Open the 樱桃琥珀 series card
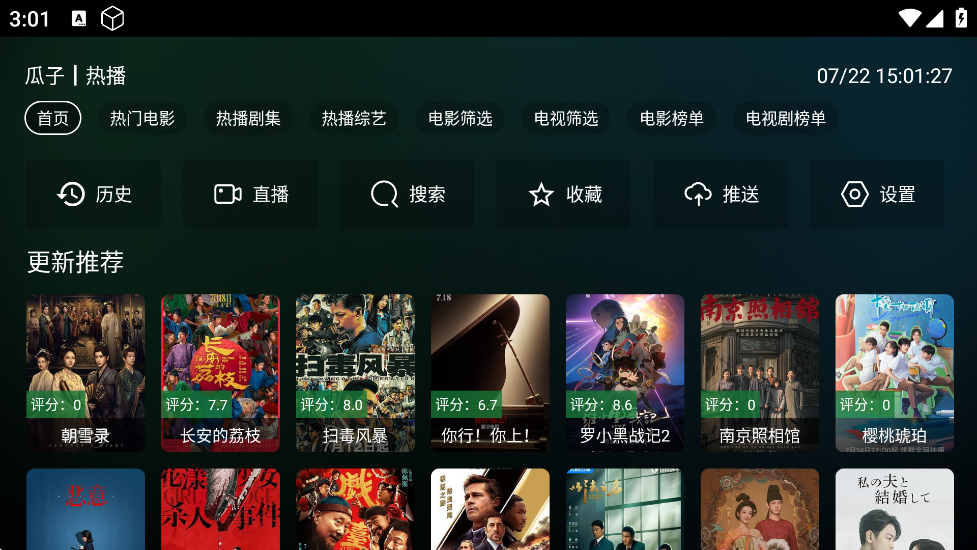Screen dimensions: 977x550 [x=894, y=372]
